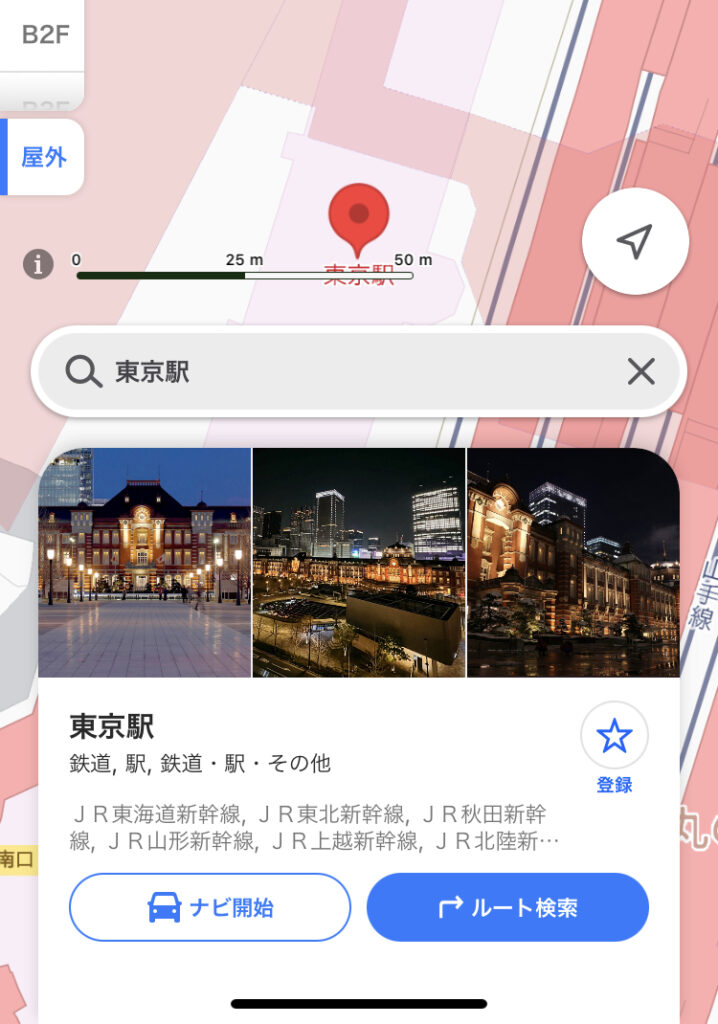Center map on current location
Viewport: 718px width, 1024px height.
635,241
